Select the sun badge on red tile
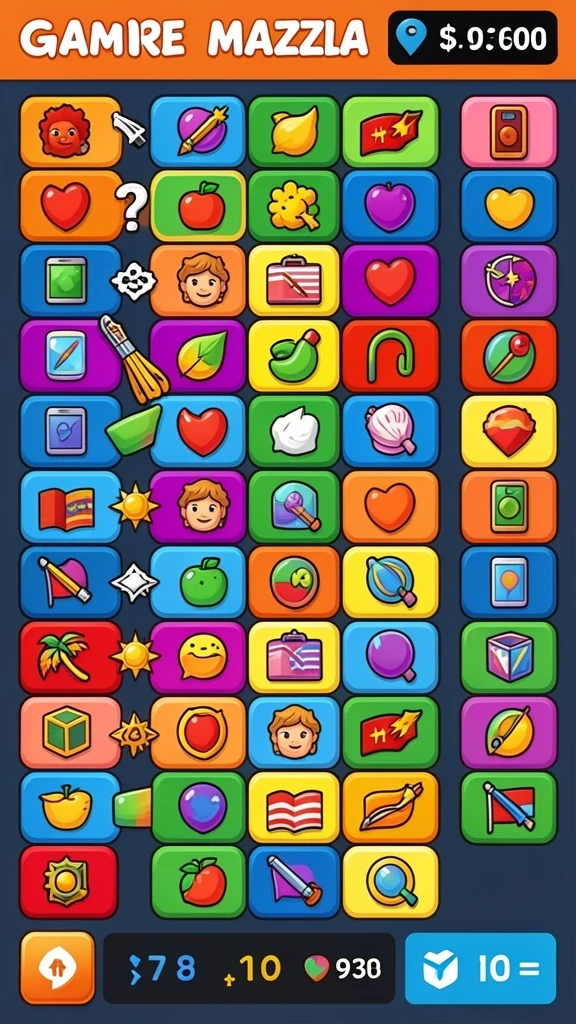Viewport: 576px width, 1024px height. tap(69, 882)
